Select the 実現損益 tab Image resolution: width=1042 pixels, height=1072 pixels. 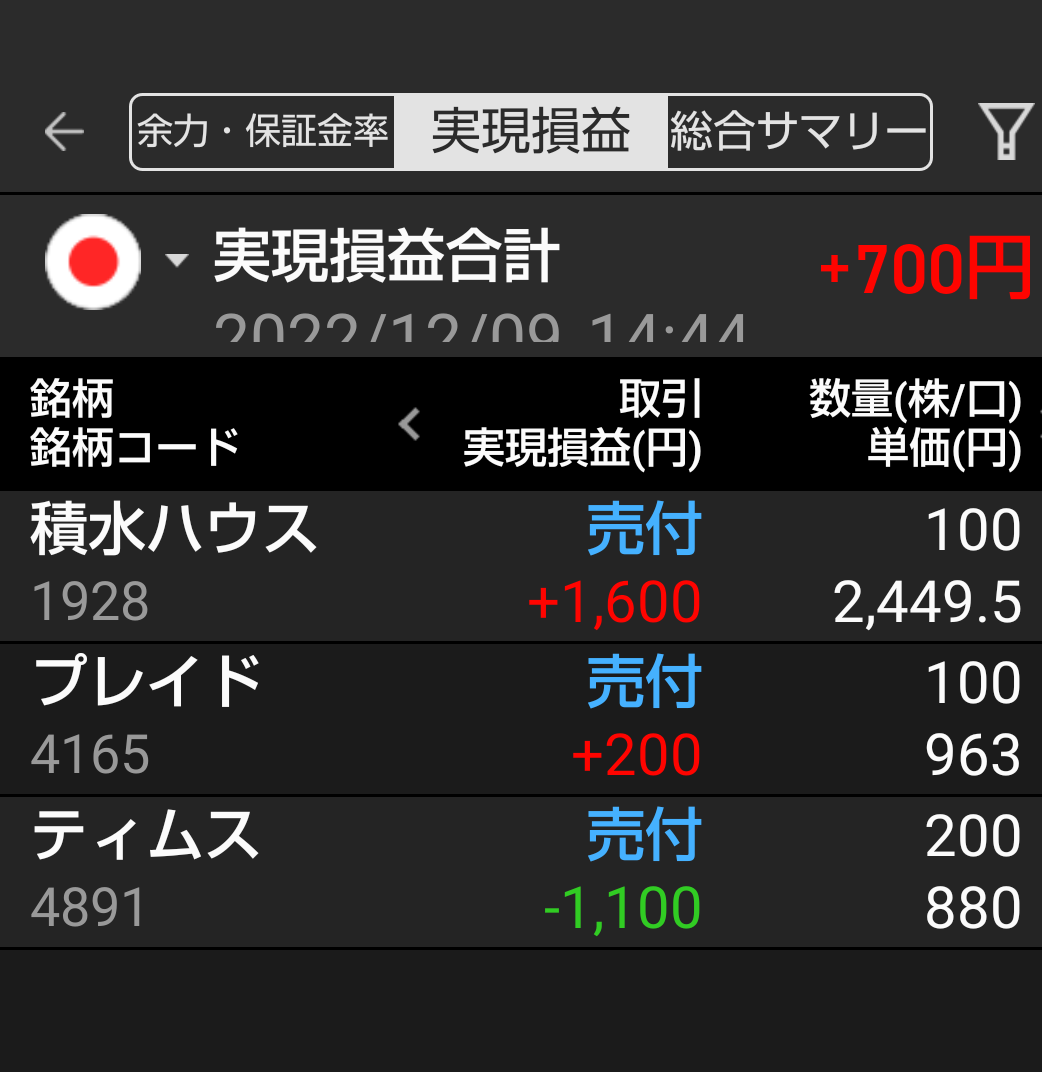(x=530, y=132)
